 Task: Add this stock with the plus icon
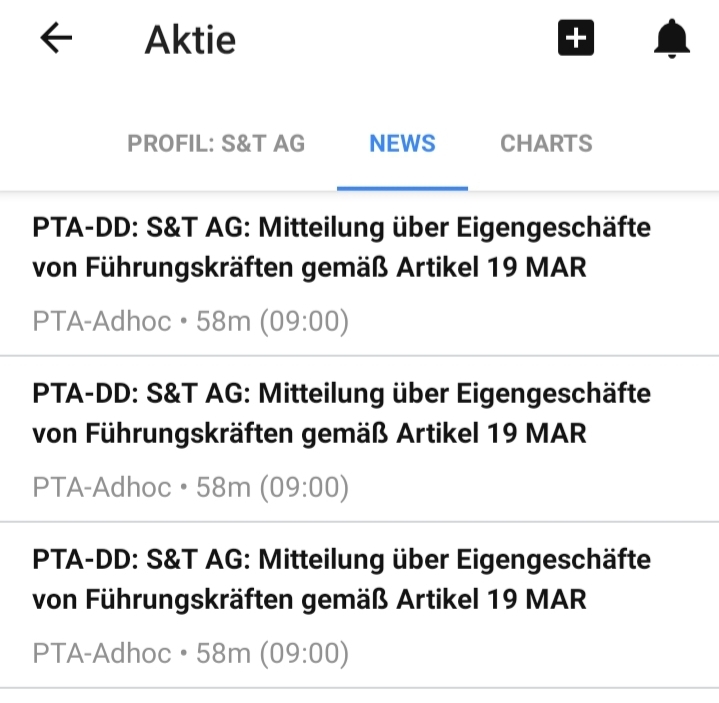(x=576, y=39)
